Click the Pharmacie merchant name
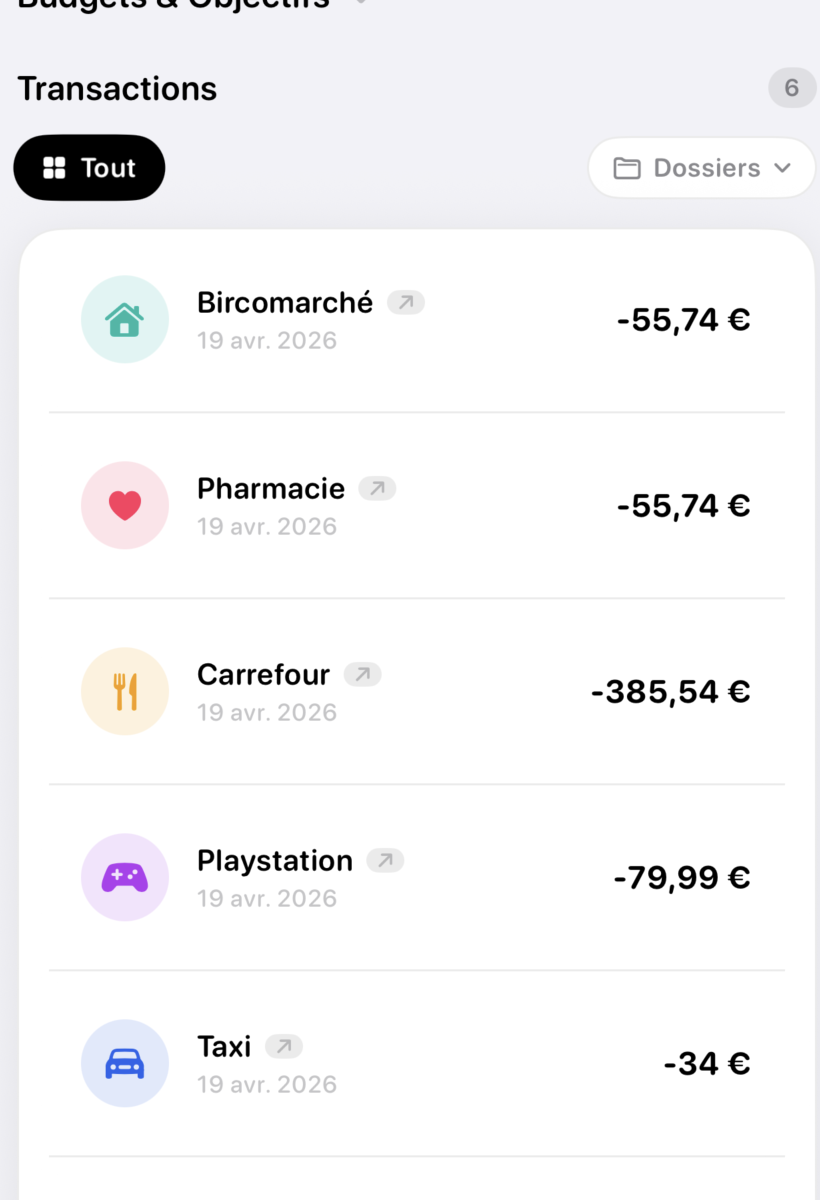Viewport: 820px width, 1200px height. [270, 488]
